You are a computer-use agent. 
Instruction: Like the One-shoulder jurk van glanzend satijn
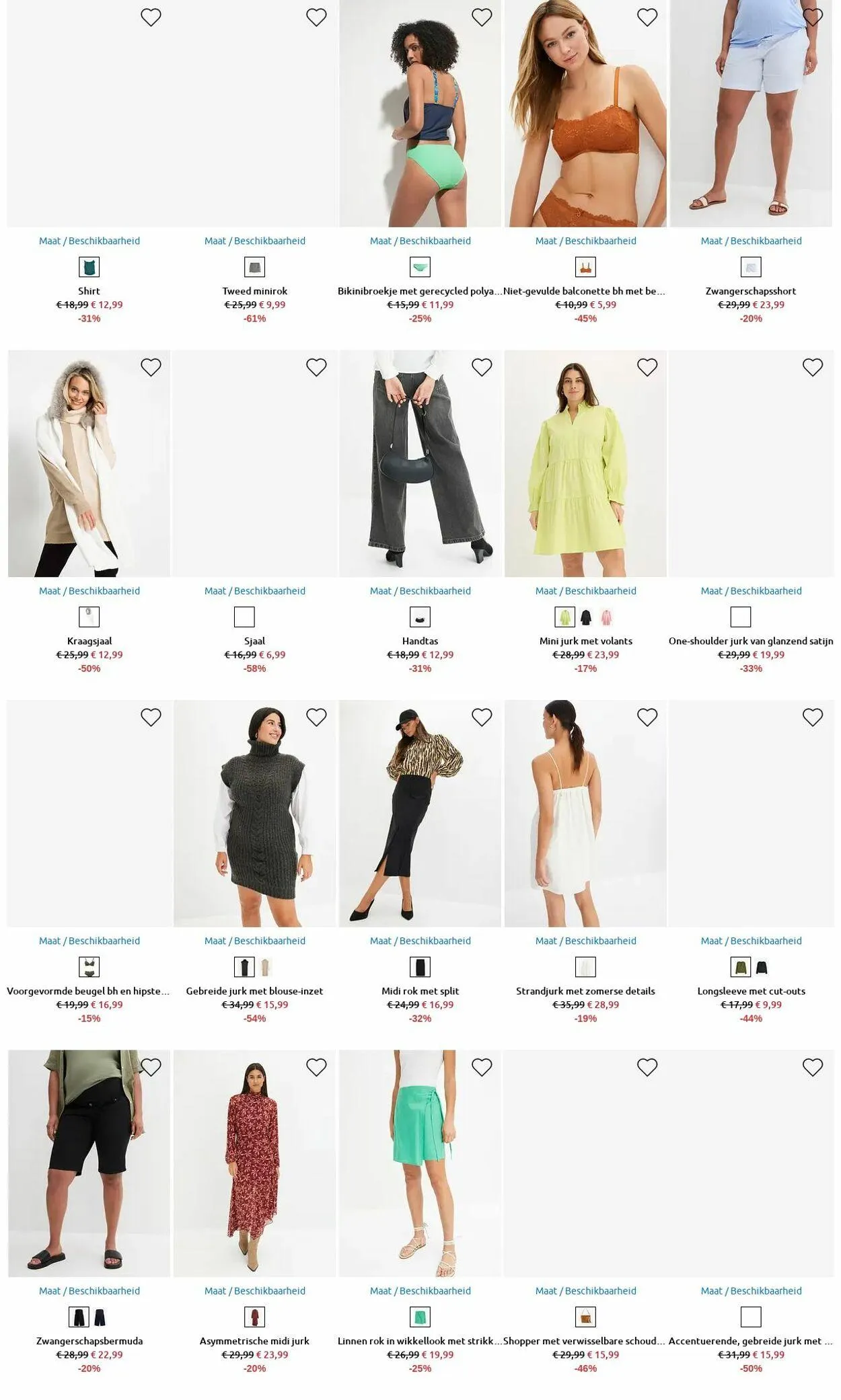pyautogui.click(x=813, y=367)
